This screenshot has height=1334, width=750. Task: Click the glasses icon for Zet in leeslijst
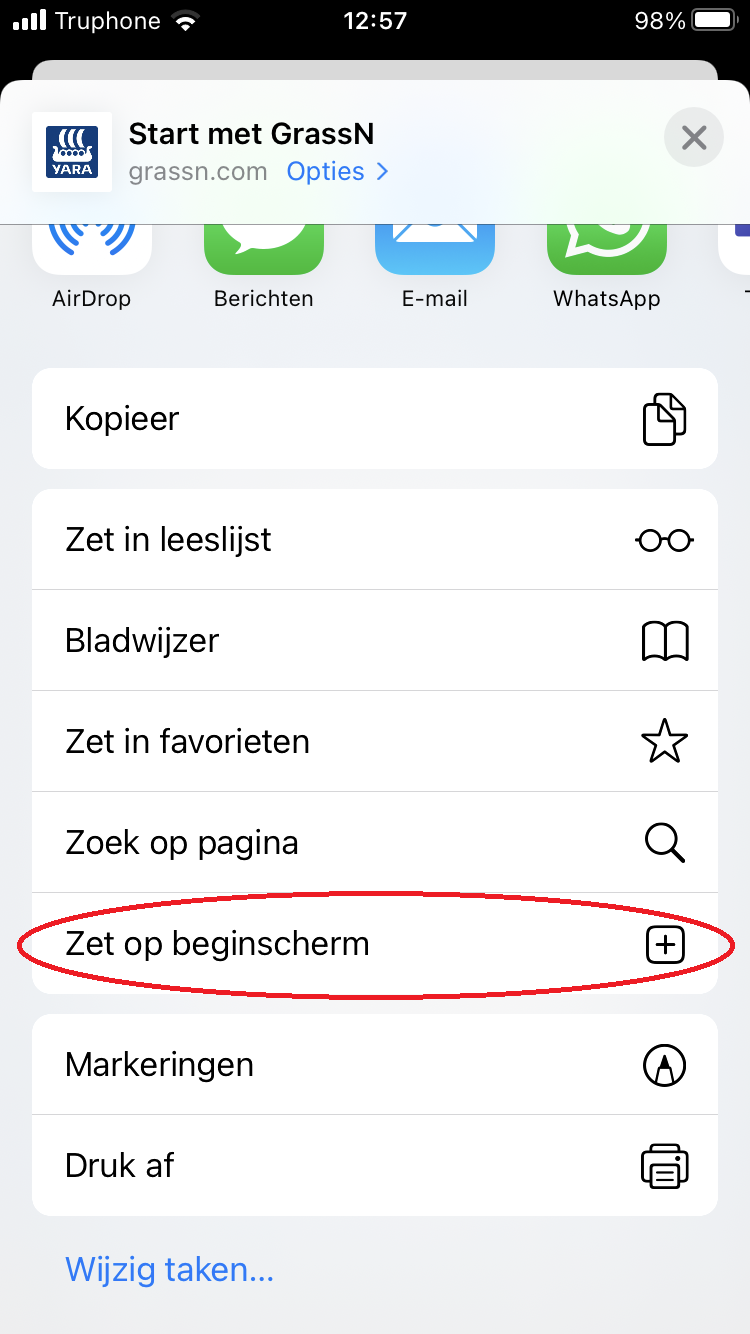[664, 539]
